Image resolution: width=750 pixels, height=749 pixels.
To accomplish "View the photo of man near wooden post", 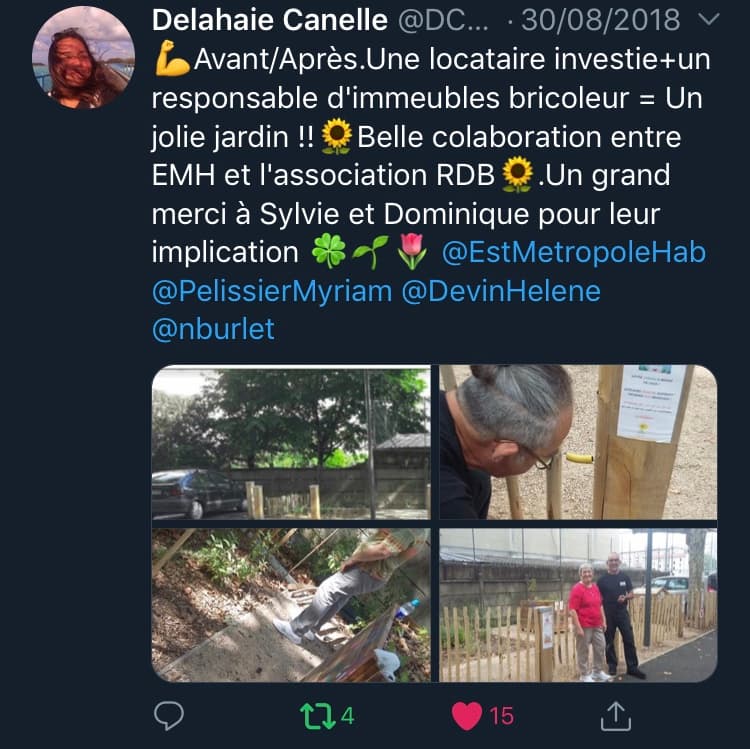I will [578, 442].
